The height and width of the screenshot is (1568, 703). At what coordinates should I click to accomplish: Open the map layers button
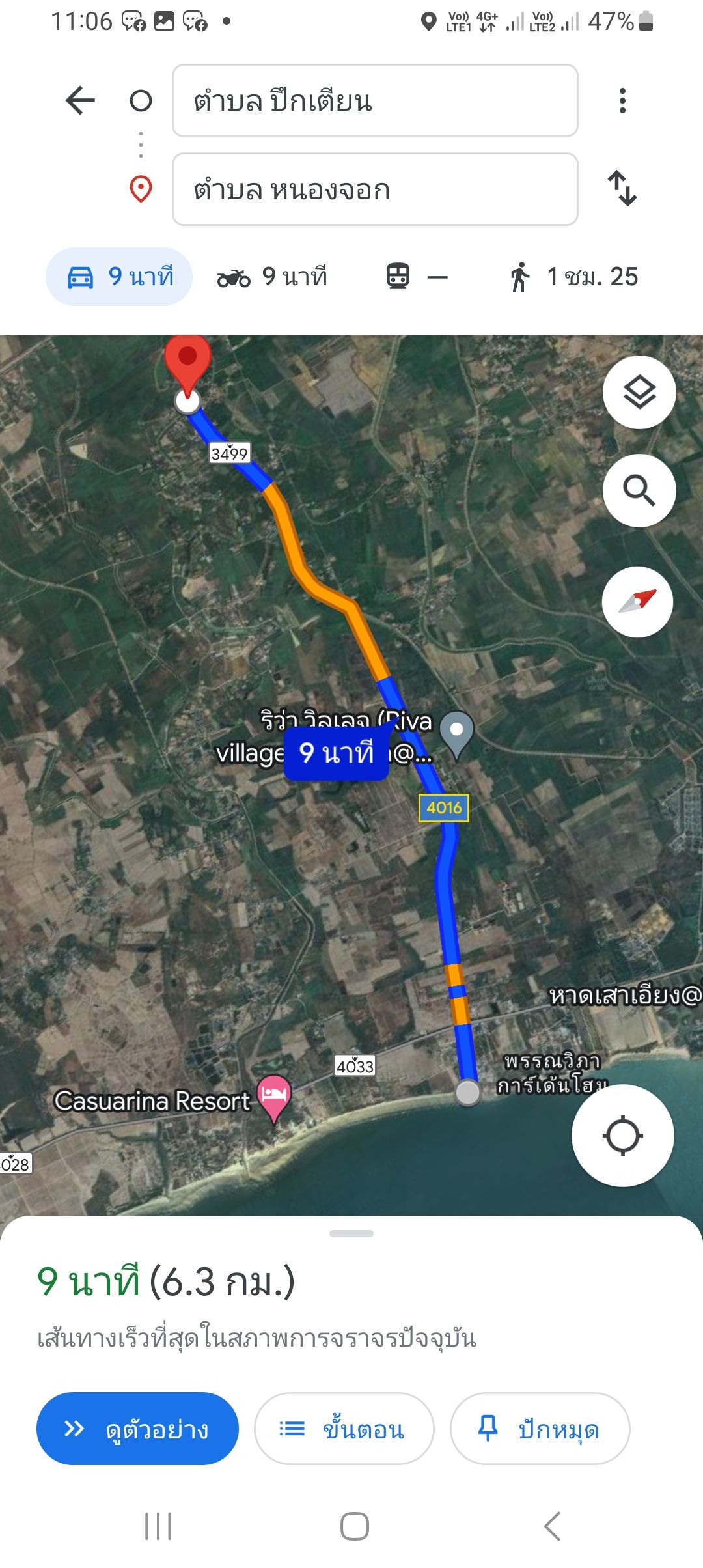[x=639, y=392]
